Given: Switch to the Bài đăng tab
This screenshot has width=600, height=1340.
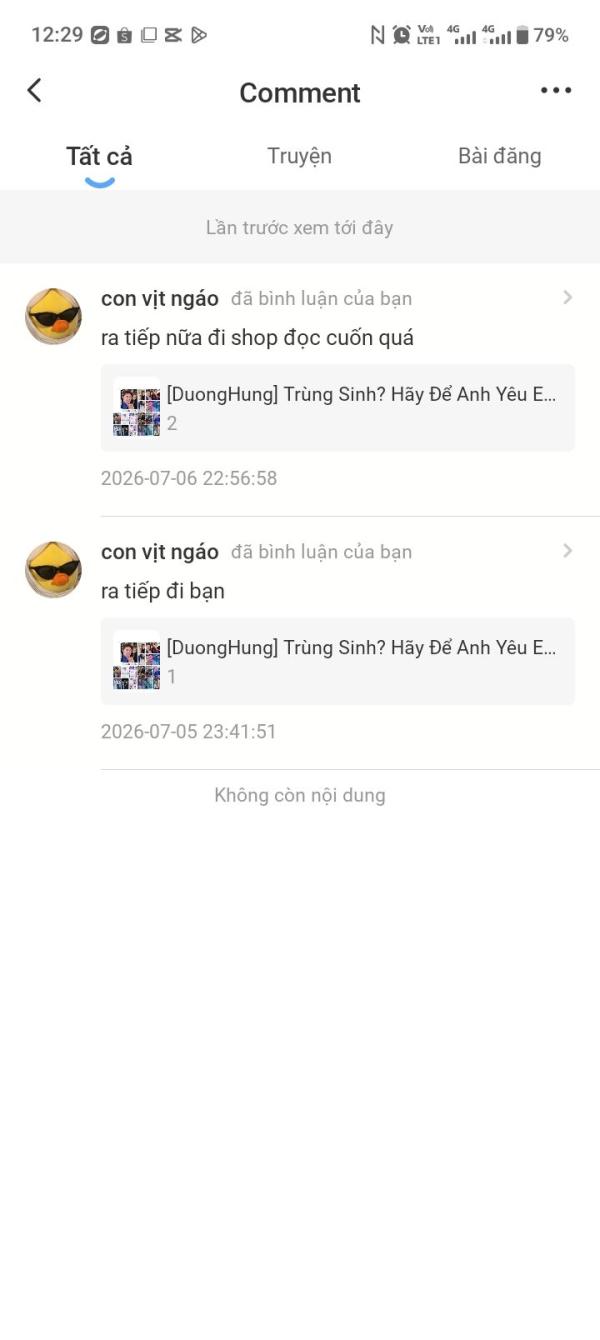Looking at the screenshot, I should pos(499,156).
